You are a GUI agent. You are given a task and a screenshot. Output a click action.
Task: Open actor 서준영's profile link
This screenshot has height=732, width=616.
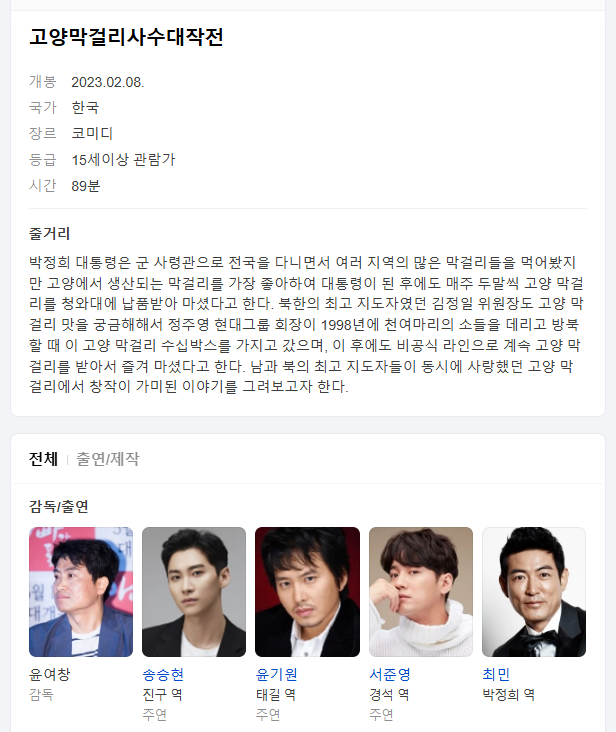pos(390,674)
